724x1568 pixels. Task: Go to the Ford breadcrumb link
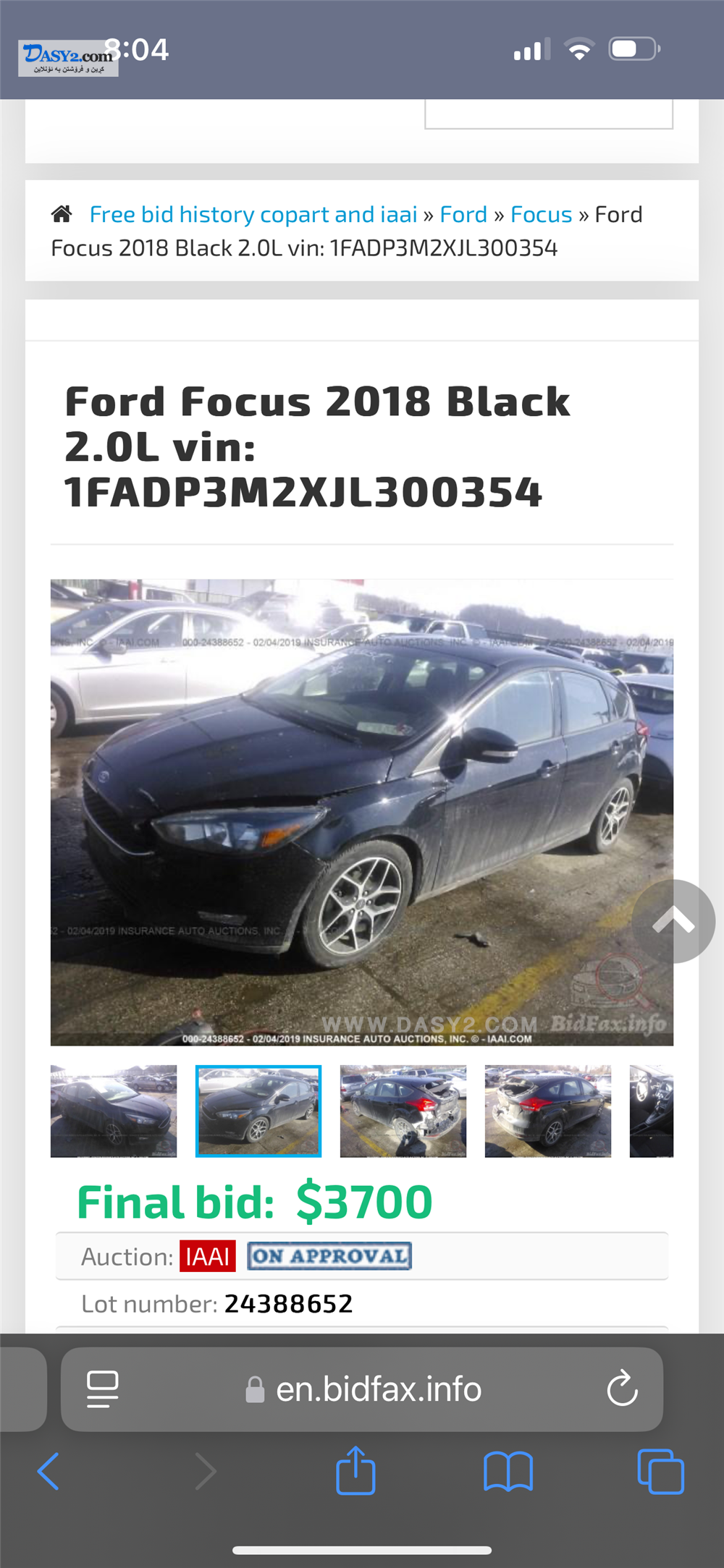pyautogui.click(x=463, y=214)
